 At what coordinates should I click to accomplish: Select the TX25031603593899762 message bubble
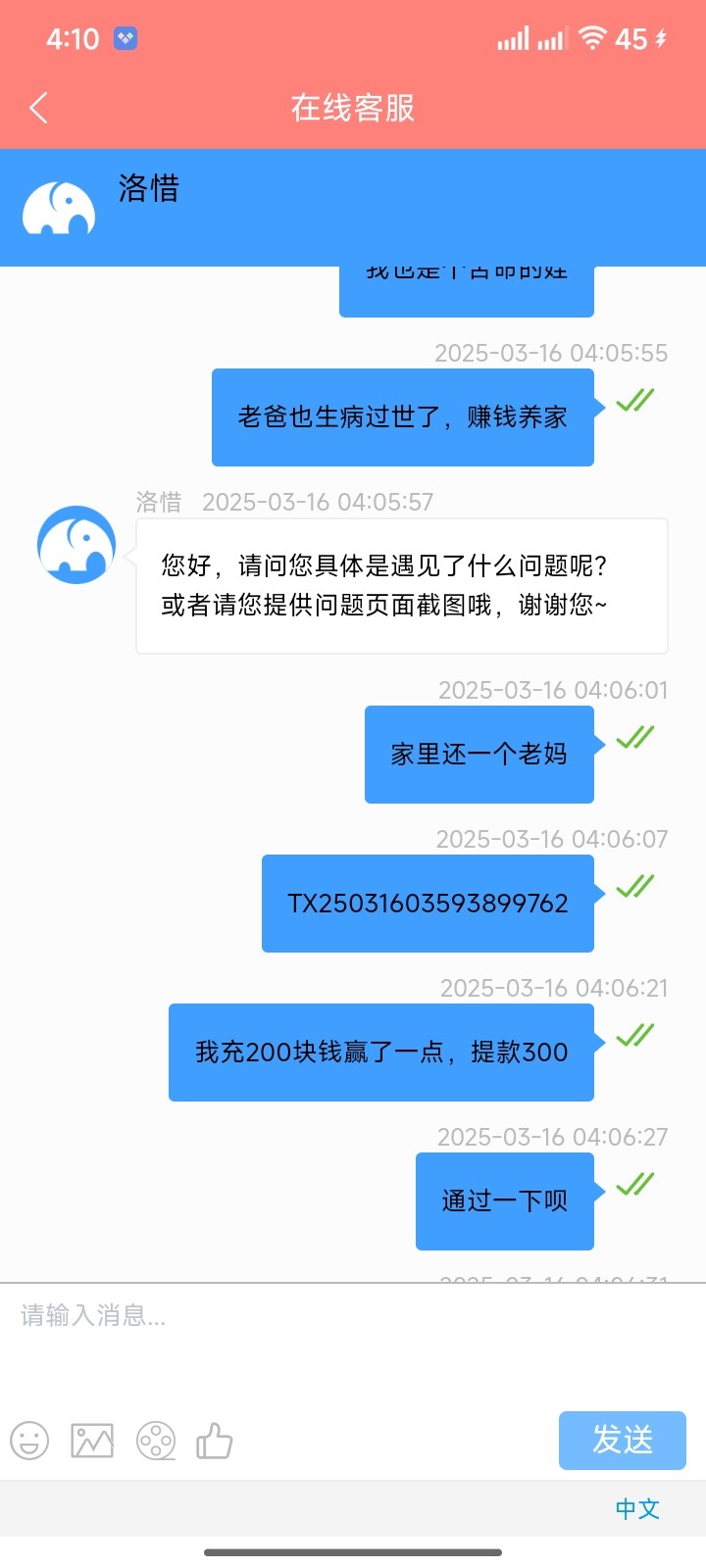[x=428, y=903]
